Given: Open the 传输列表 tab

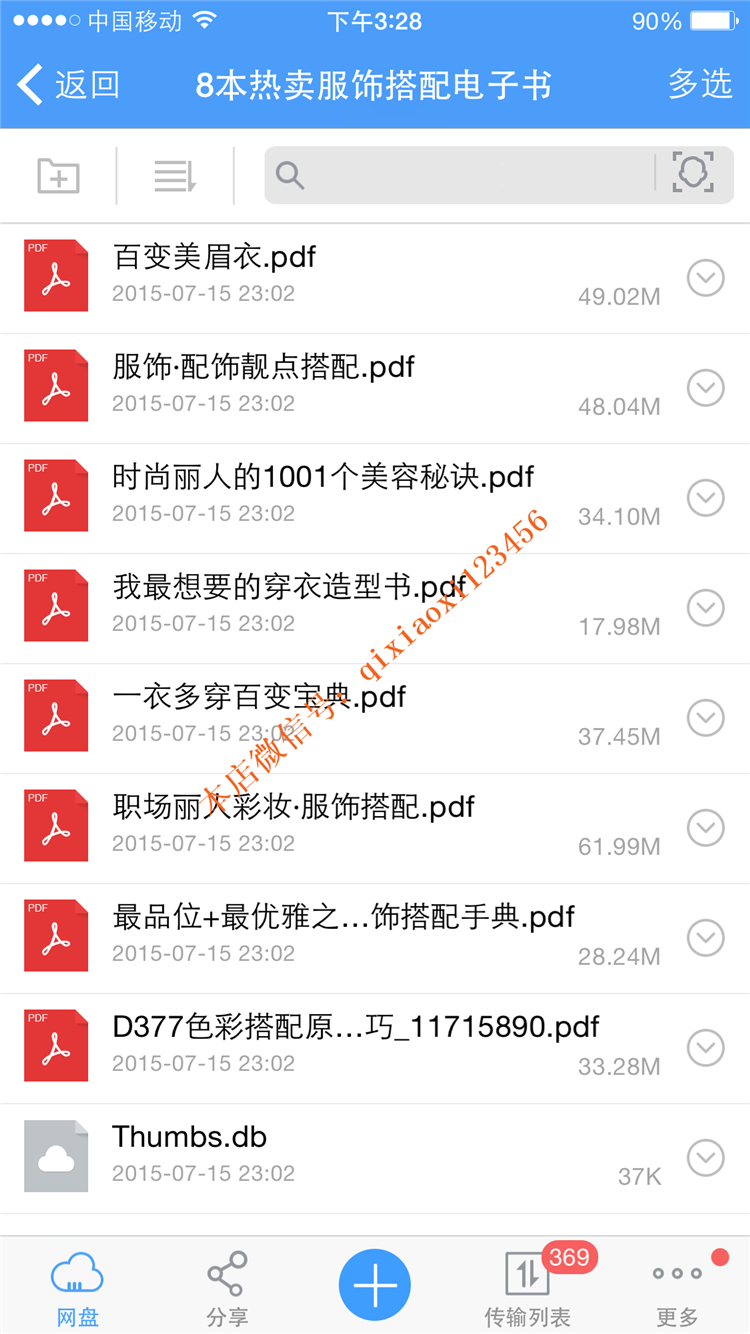Looking at the screenshot, I should click(528, 1287).
